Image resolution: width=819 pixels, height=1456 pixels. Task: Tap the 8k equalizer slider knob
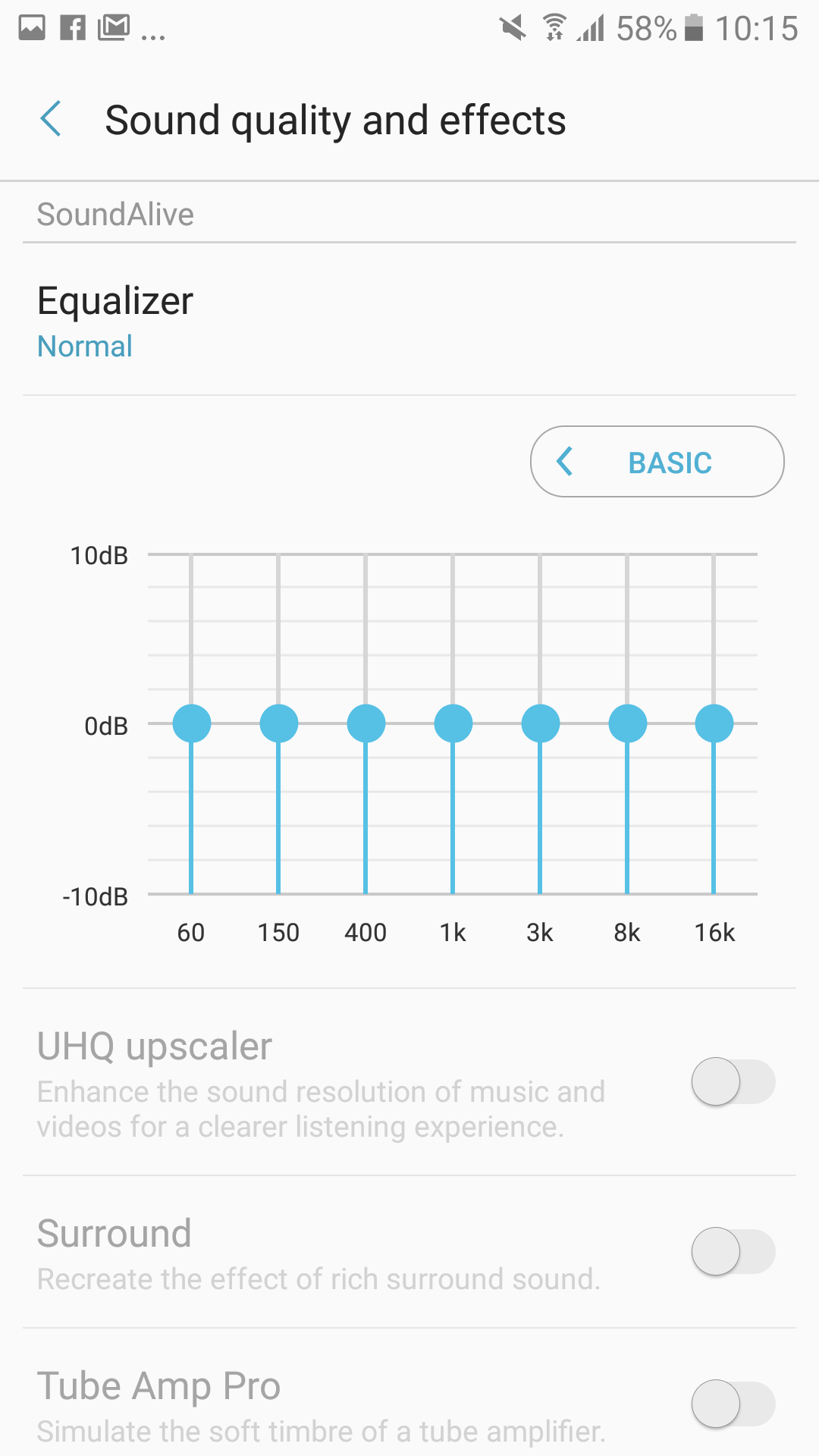[627, 723]
